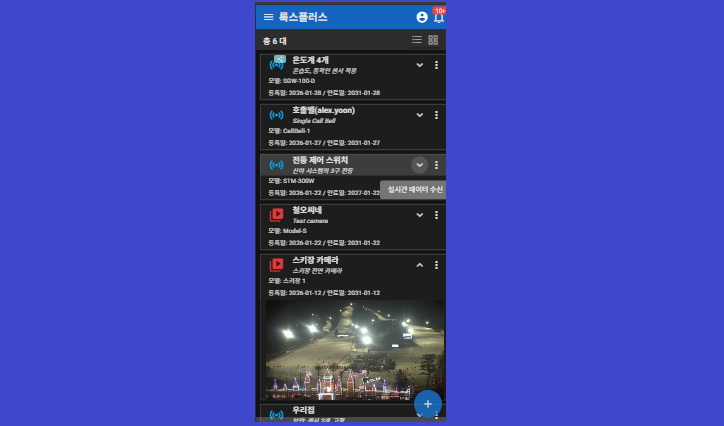Open more options for 온도계 4개
This screenshot has height=426, width=724.
(x=436, y=65)
